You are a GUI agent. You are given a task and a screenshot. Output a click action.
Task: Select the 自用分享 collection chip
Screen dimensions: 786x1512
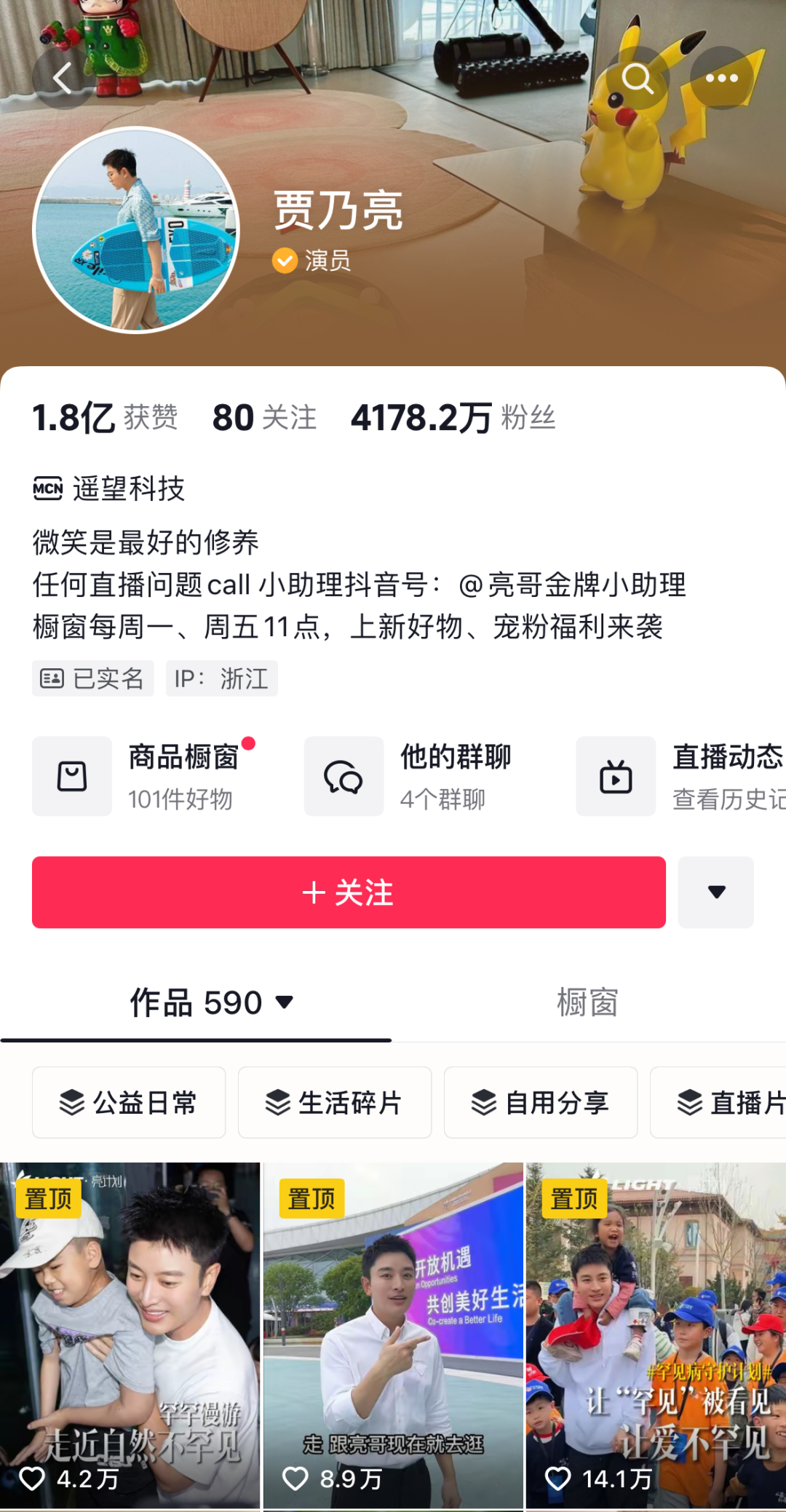pyautogui.click(x=541, y=1102)
